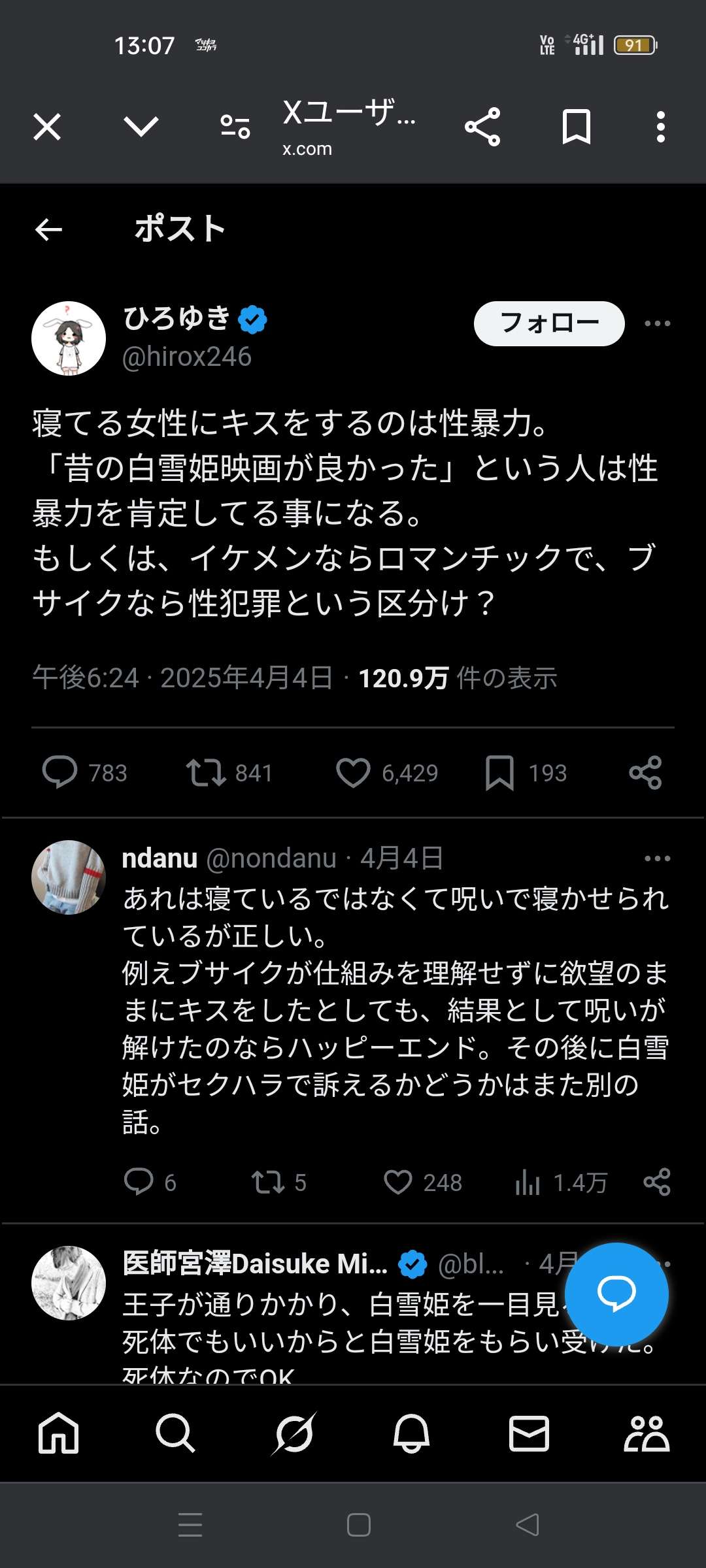Screen dimensions: 706x1568
Task: Close the browser tab with the X
Action: coord(47,127)
